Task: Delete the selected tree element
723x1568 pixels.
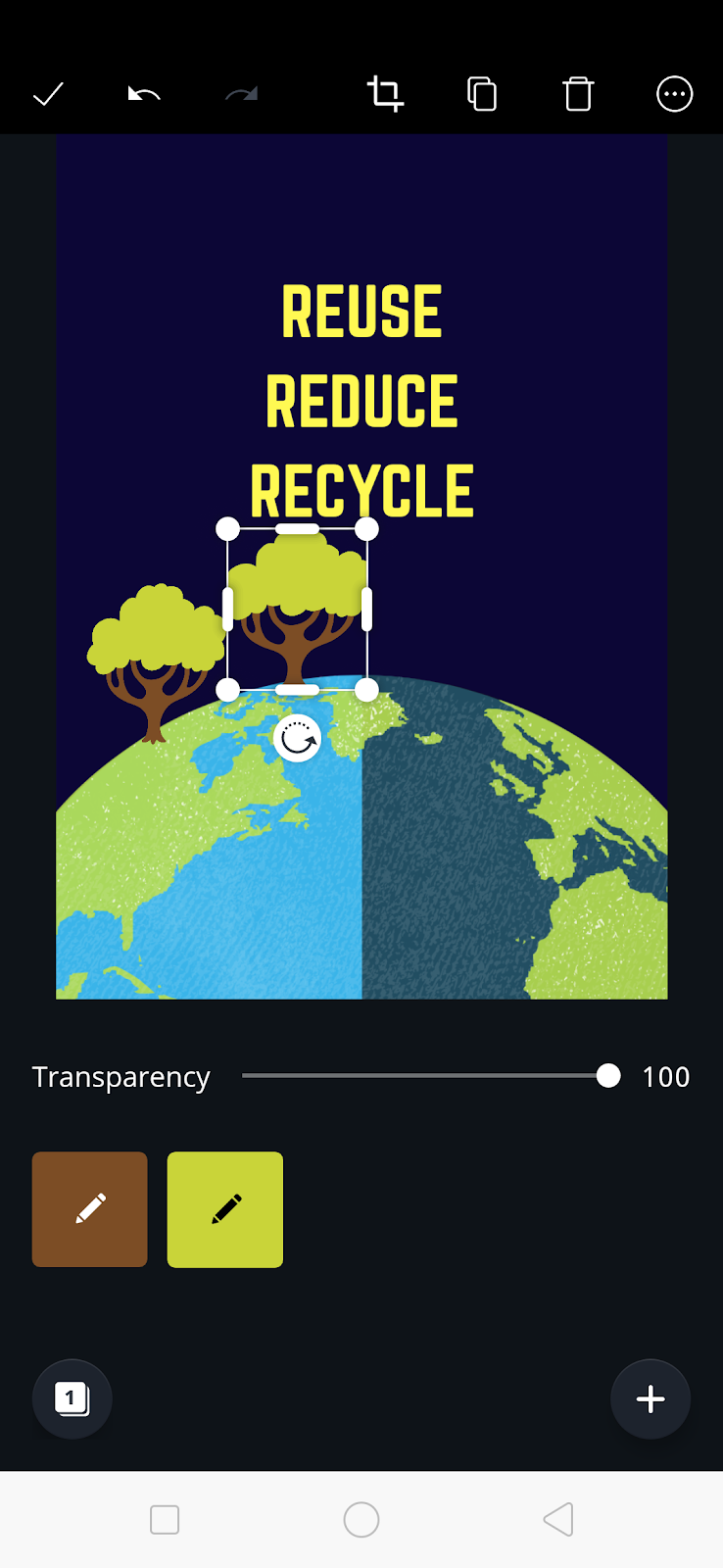Action: pyautogui.click(x=578, y=94)
